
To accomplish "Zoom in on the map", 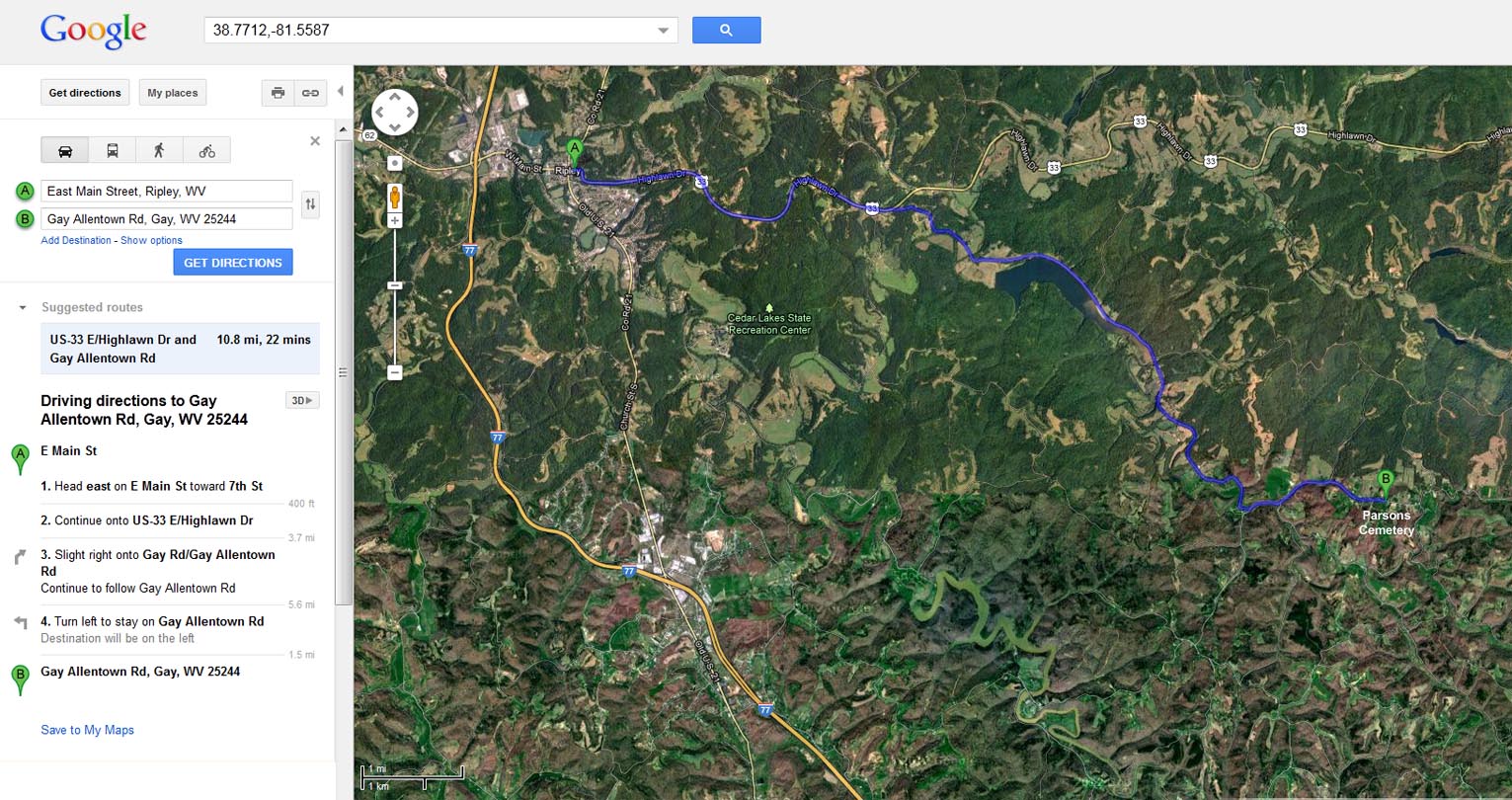I will coord(395,220).
